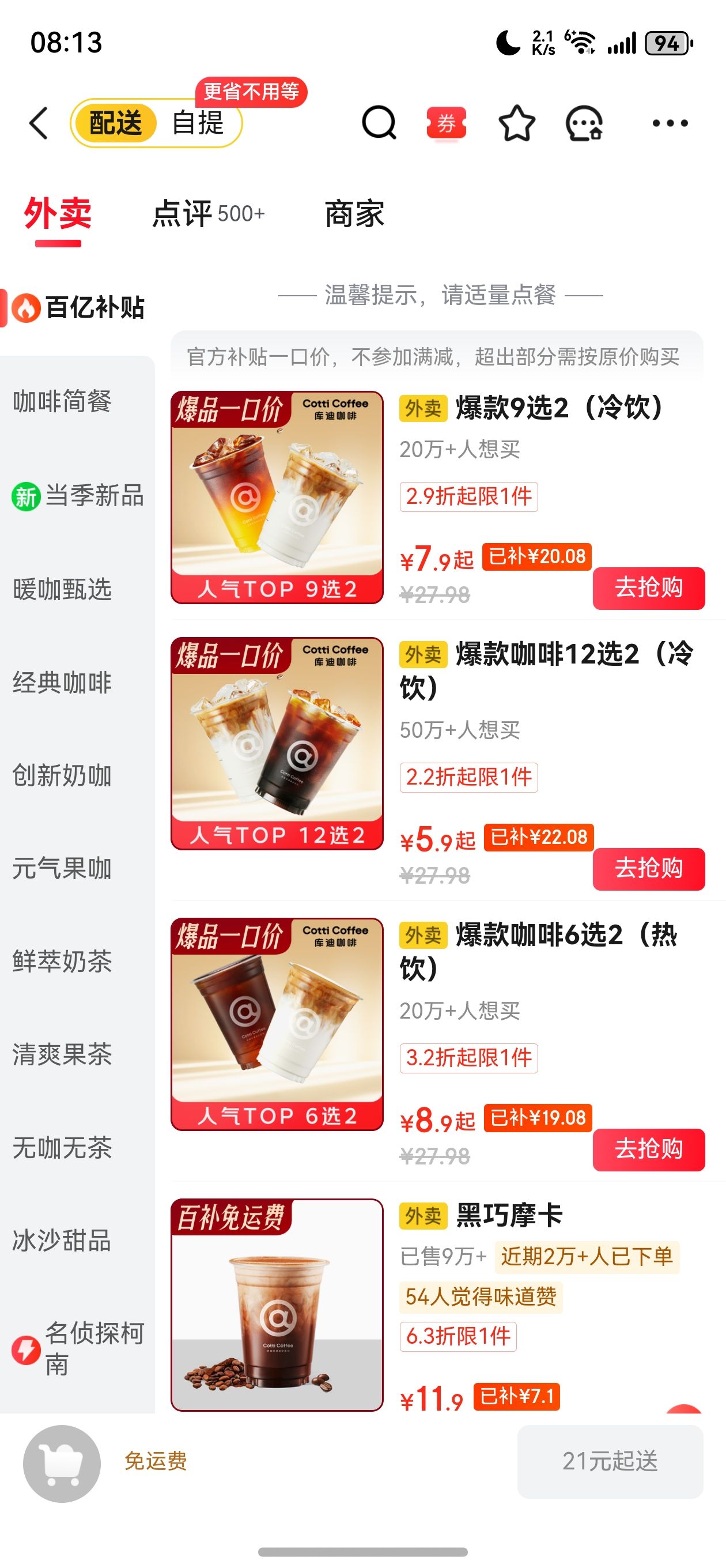Screen dimensions: 726x1568
Task: Tap 去抢购 for 爆款咖啡12选2（冷饮）
Action: [648, 869]
